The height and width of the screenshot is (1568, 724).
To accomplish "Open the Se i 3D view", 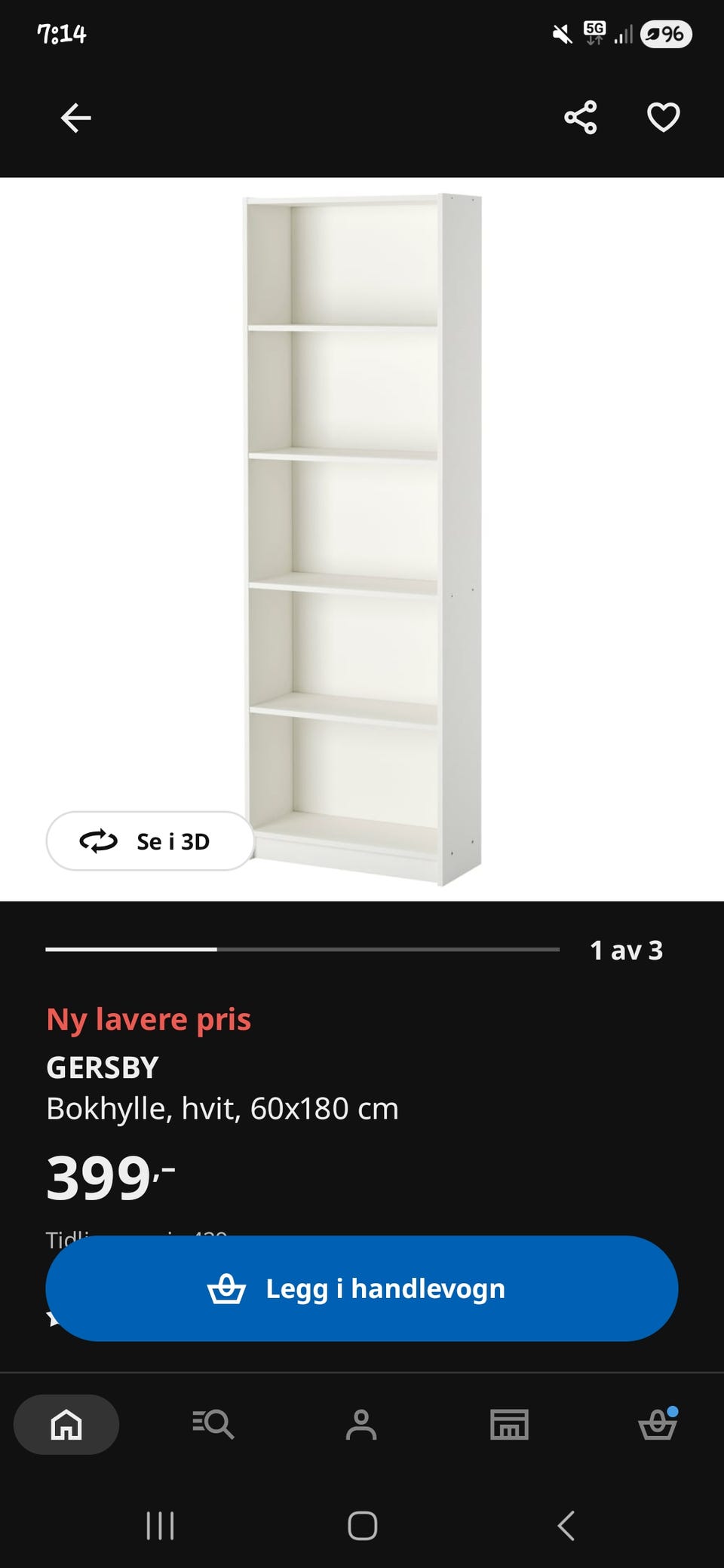I will 149,841.
